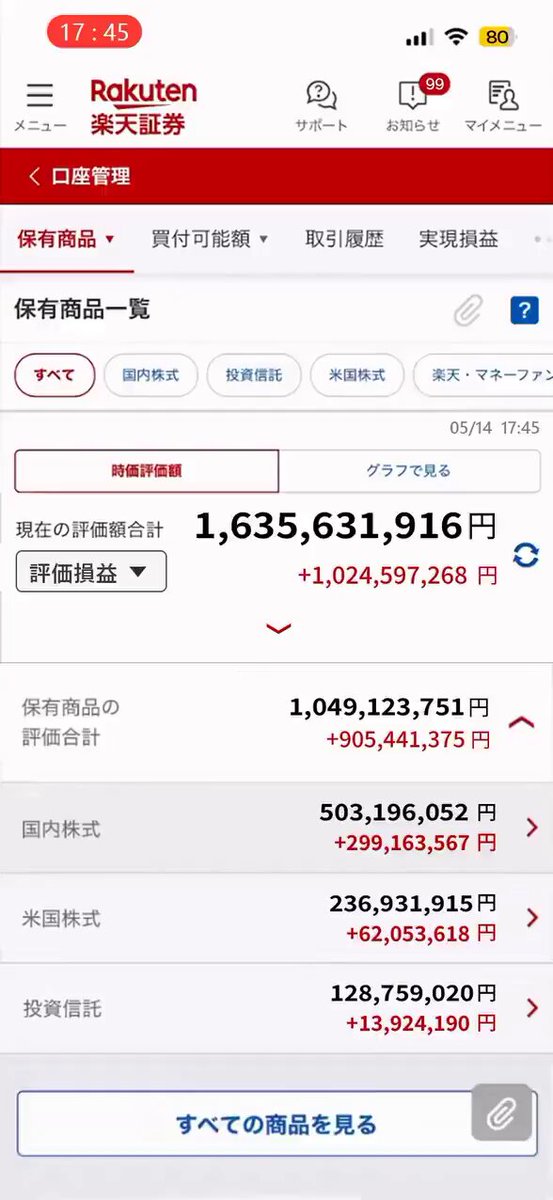Open お知らせ notifications
Viewport: 553px width, 1200px height.
click(x=413, y=106)
